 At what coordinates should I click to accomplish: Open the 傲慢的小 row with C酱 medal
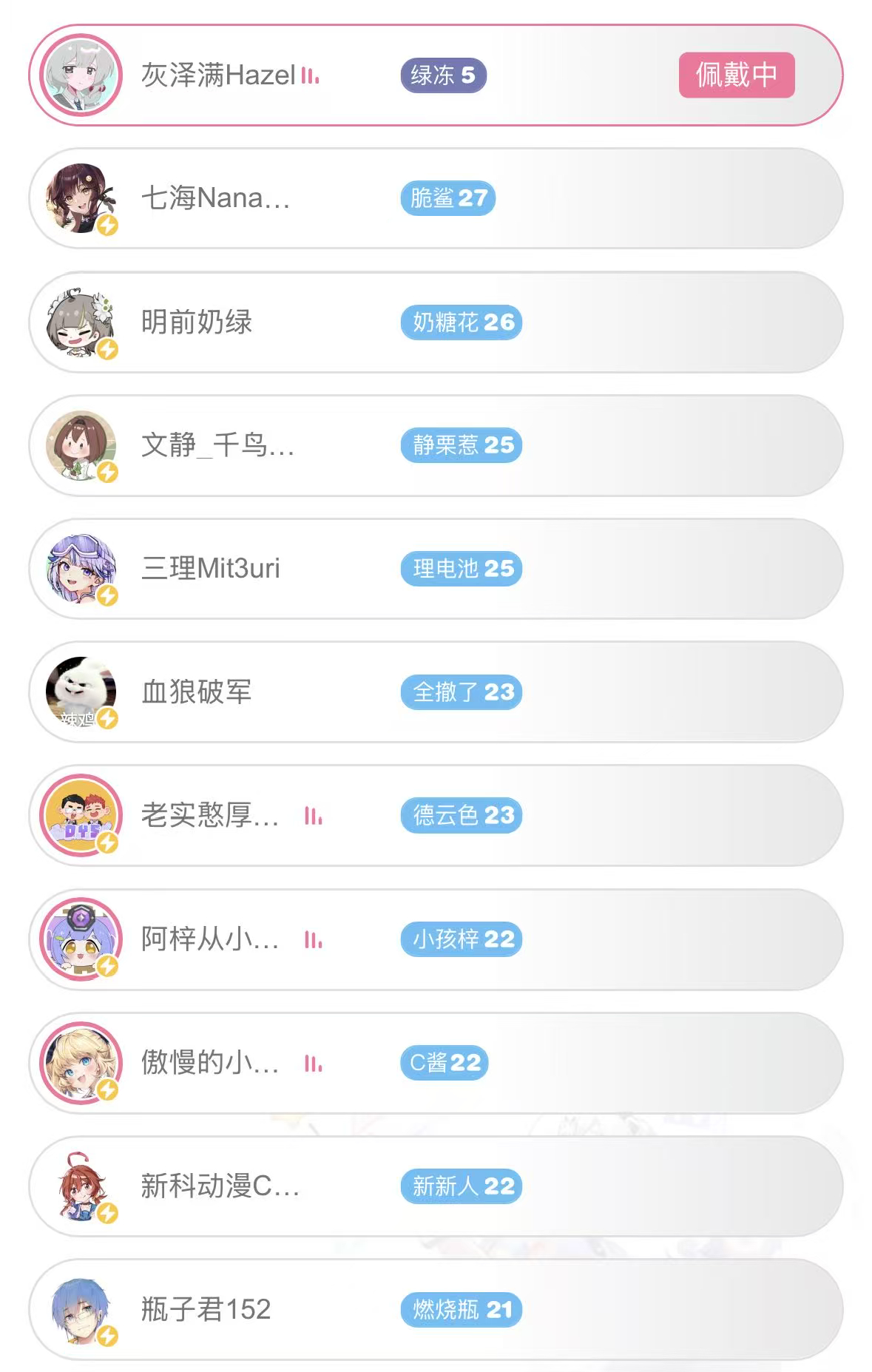(435, 1063)
